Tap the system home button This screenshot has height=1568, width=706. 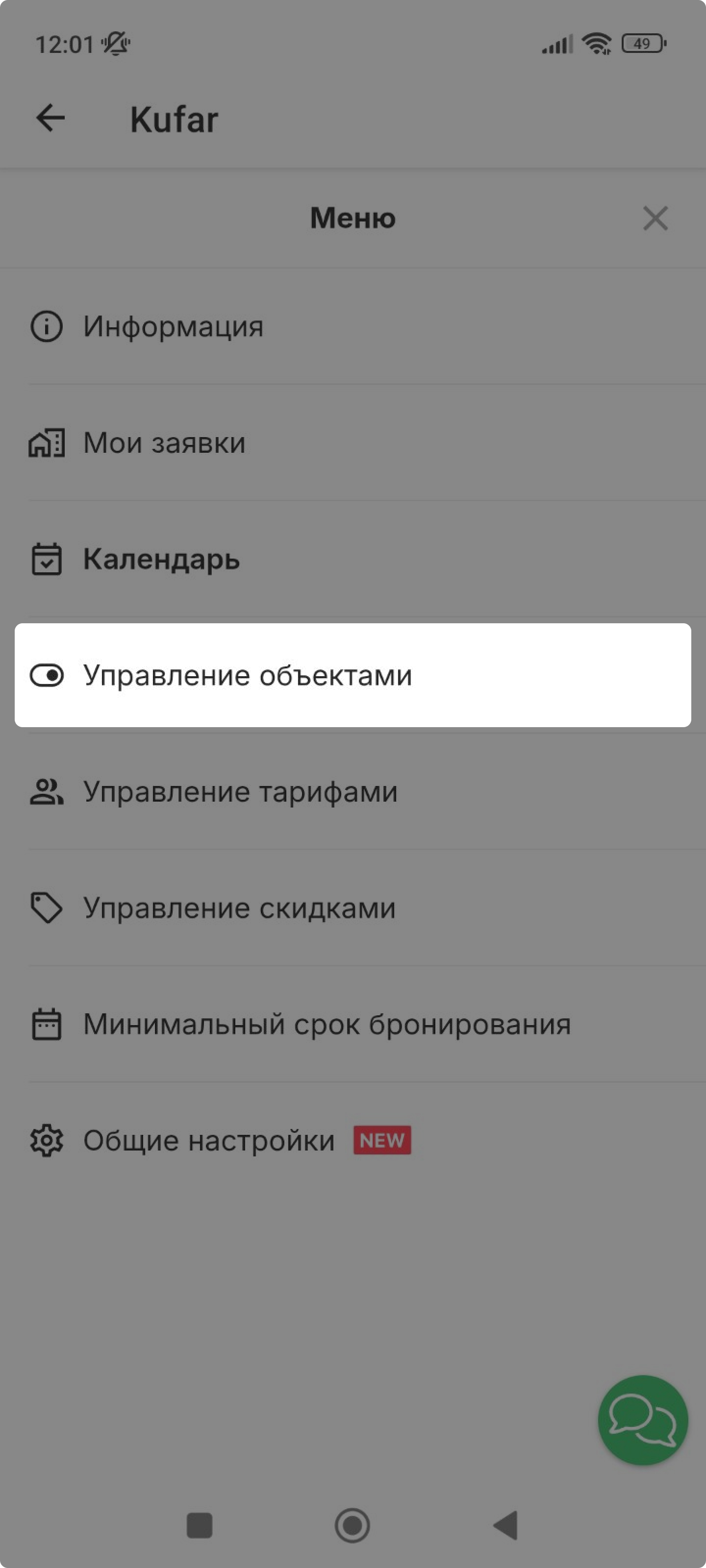(352, 1525)
